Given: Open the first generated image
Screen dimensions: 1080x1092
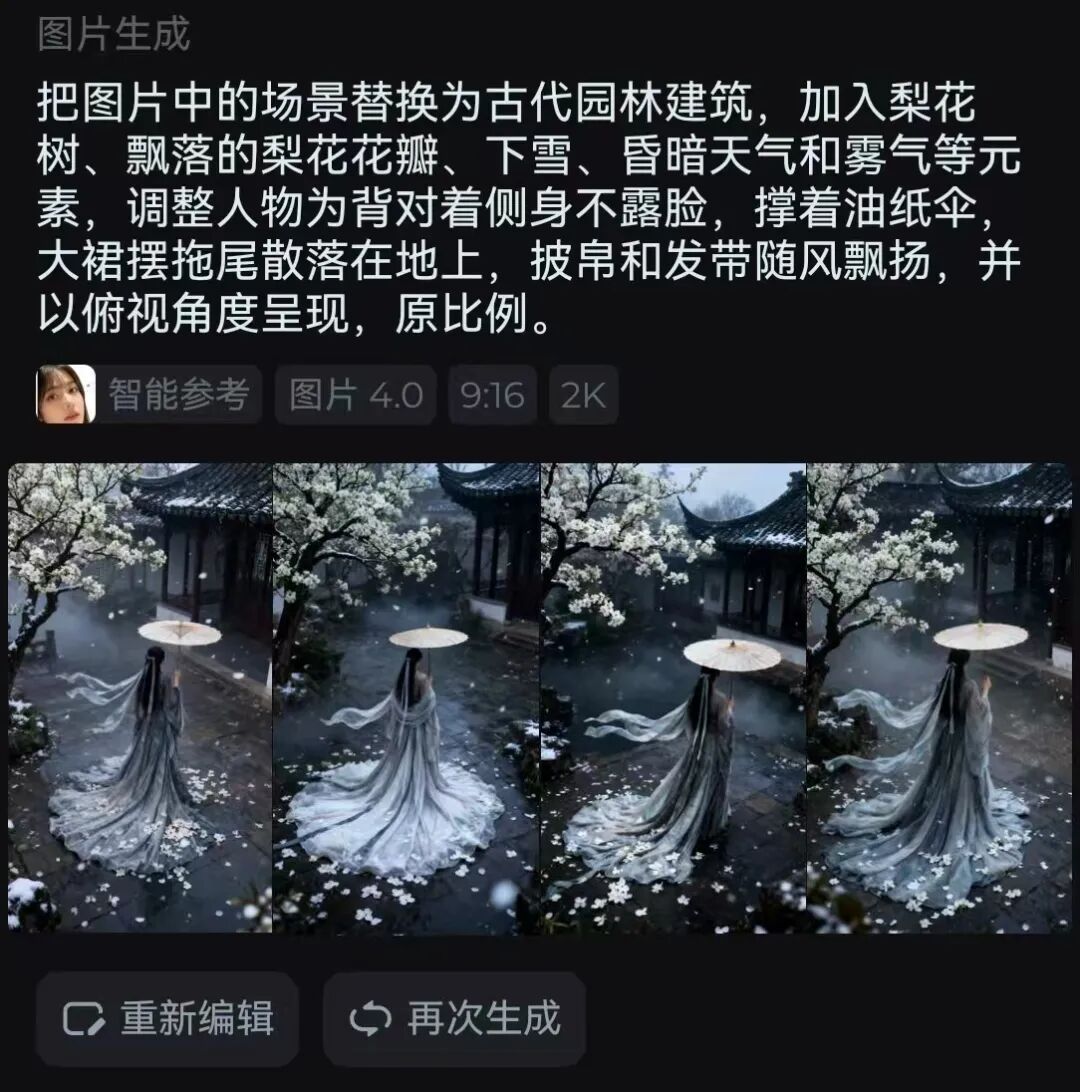Looking at the screenshot, I should (140, 698).
